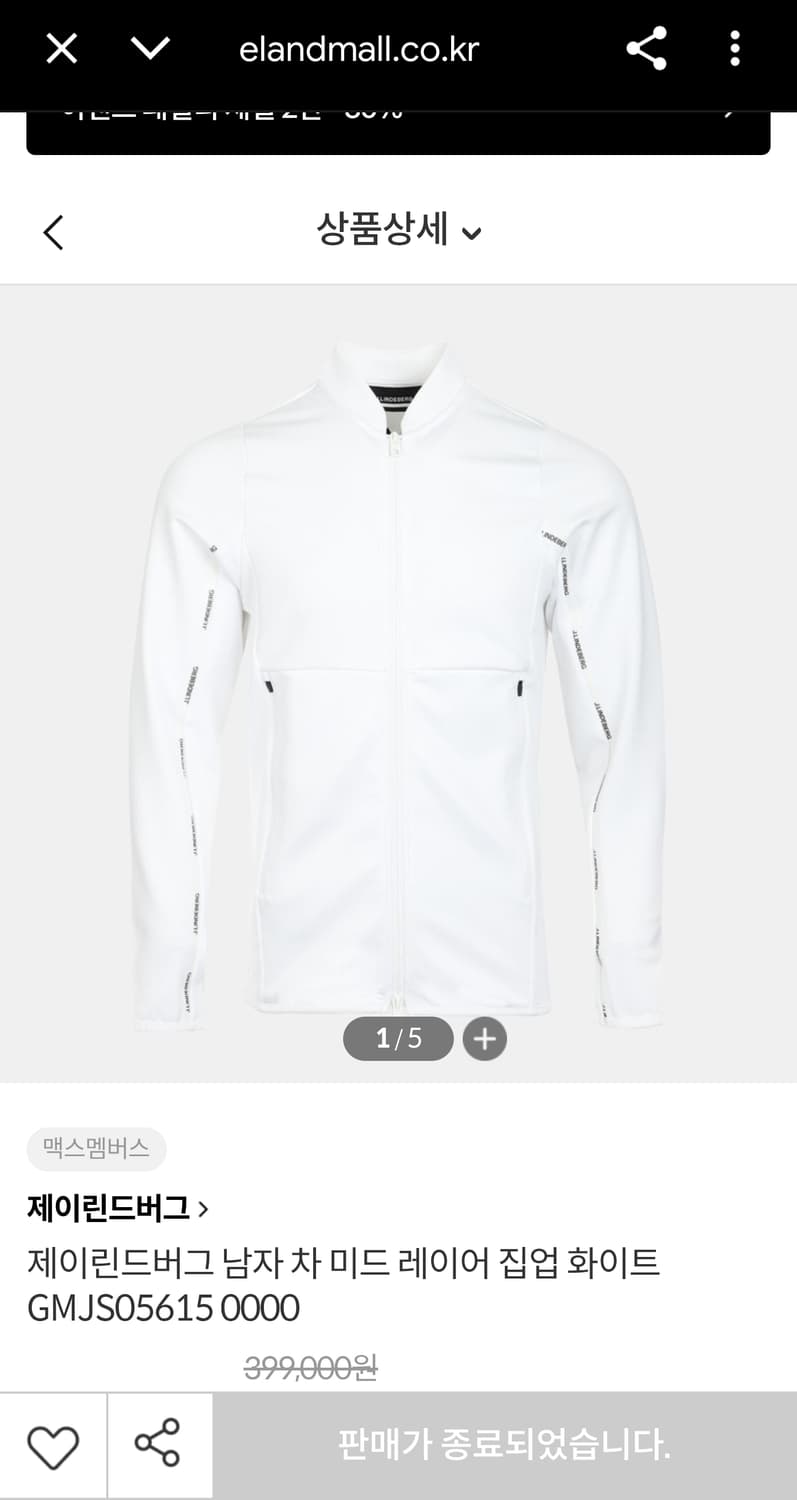Go back from the 상품상세 page
797x1500 pixels.
tap(54, 232)
